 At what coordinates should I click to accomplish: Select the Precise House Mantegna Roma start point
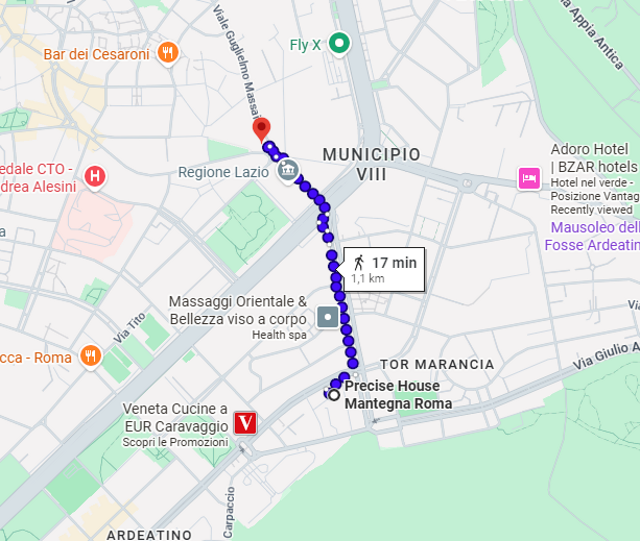(x=335, y=394)
